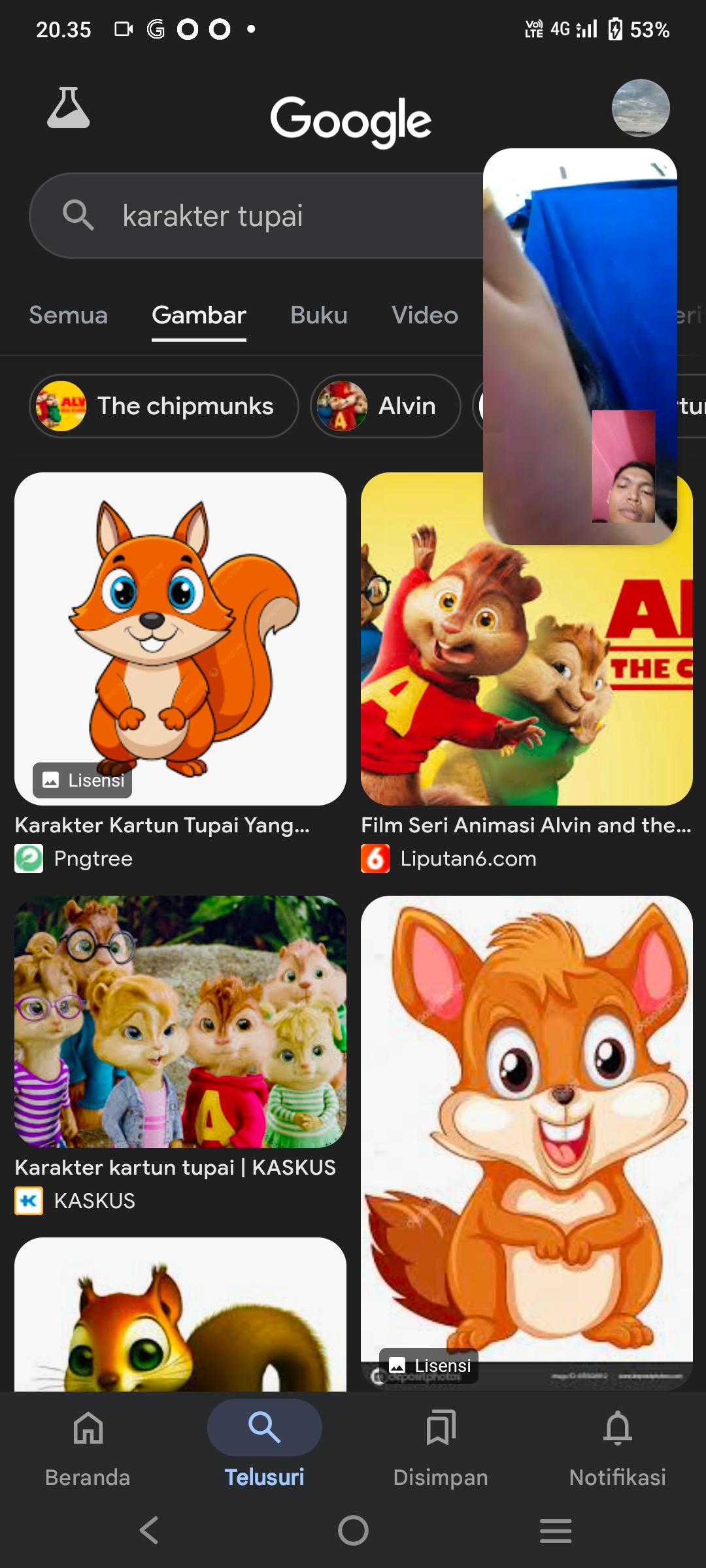Switch to the Video tab
The width and height of the screenshot is (706, 1568).
click(x=424, y=316)
